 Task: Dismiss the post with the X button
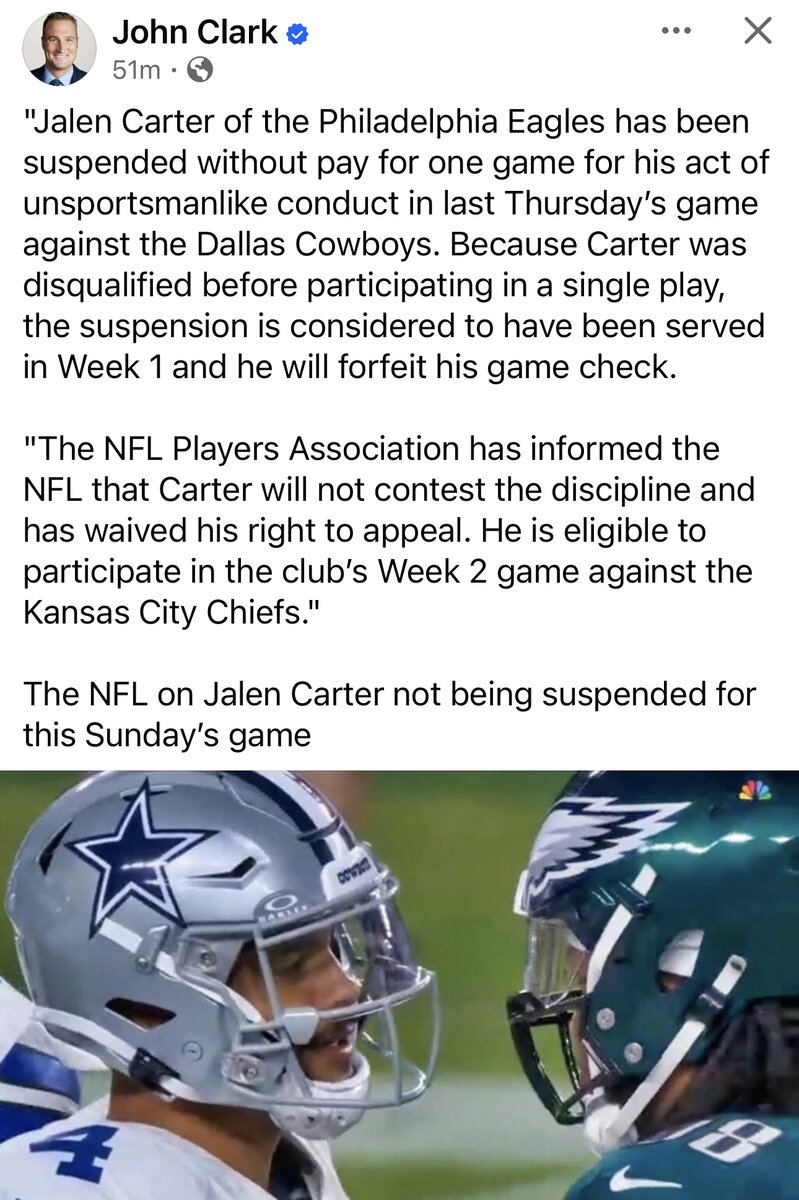[x=759, y=32]
